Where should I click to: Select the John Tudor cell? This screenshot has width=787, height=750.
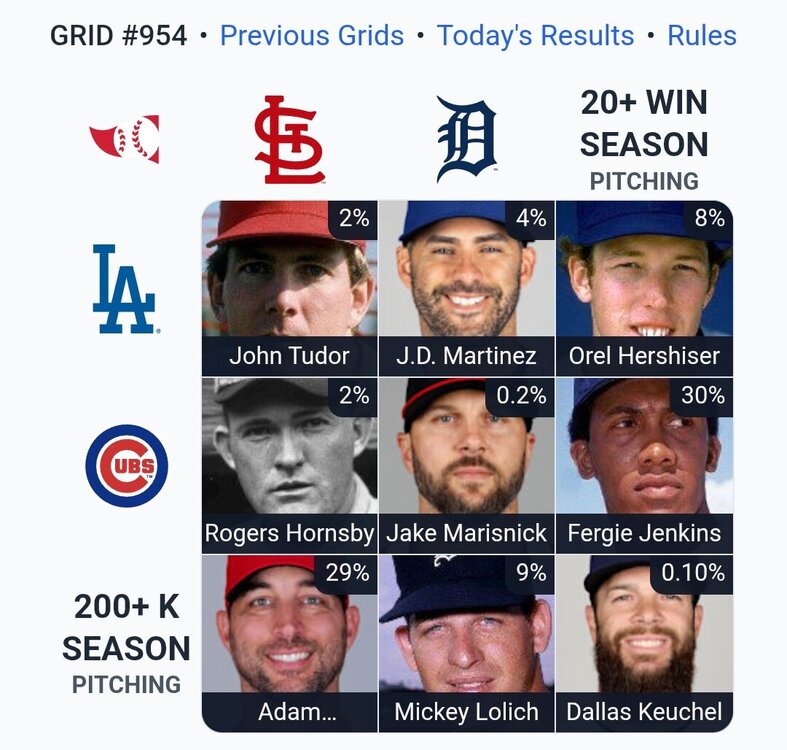[289, 288]
